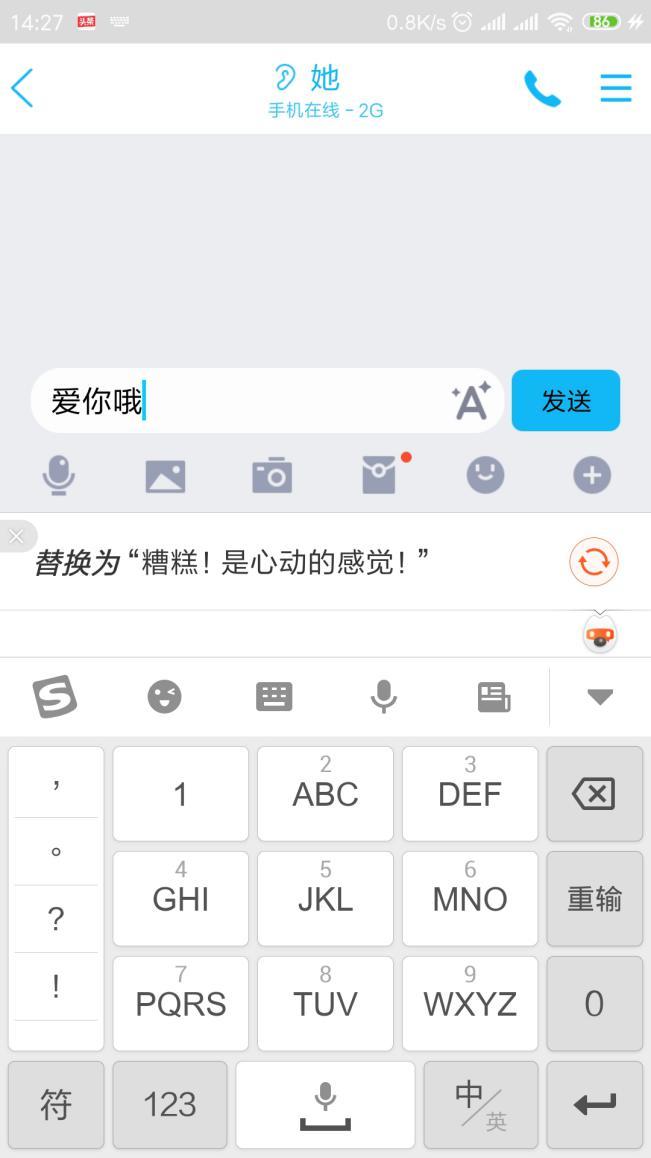The height and width of the screenshot is (1158, 651).
Task: Open the red packet icon
Action: (x=379, y=475)
